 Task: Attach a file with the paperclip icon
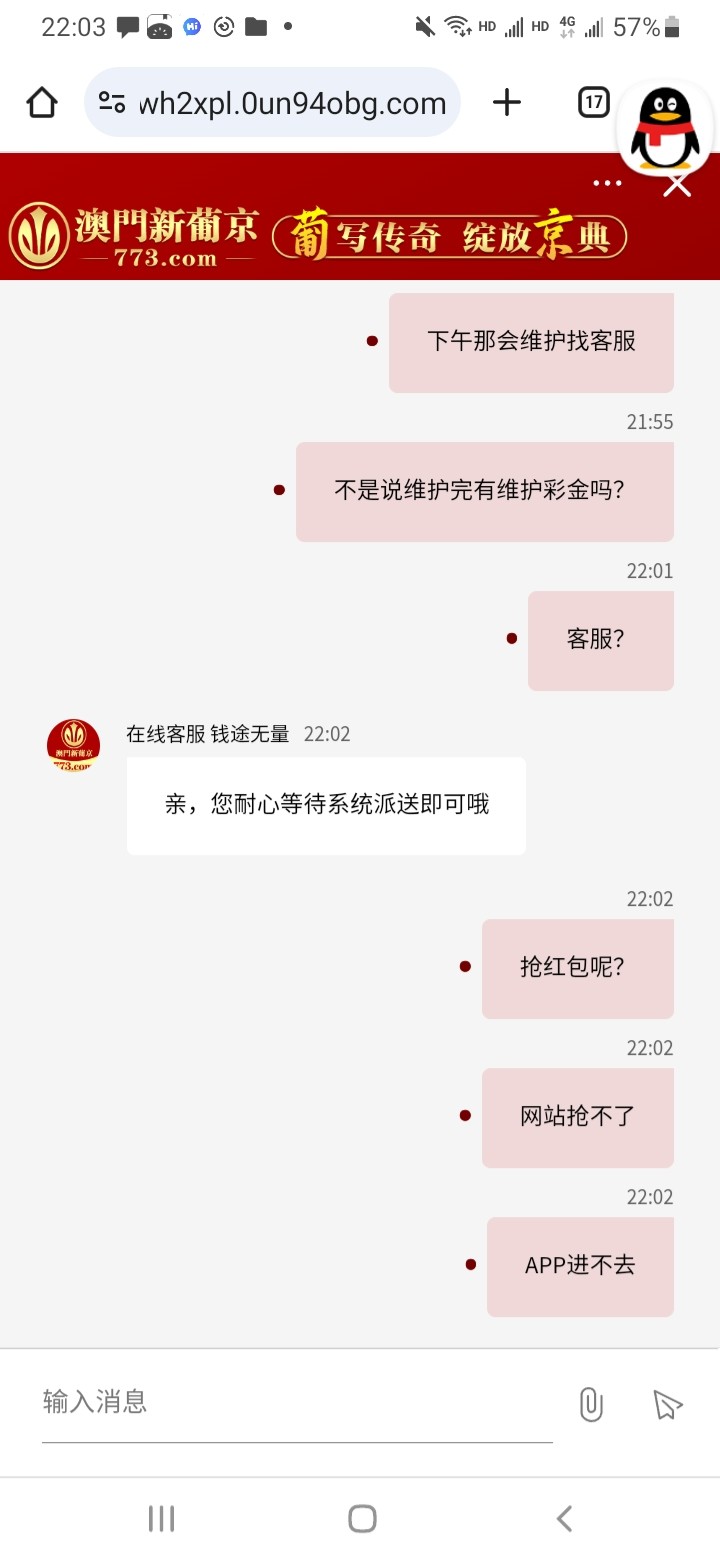(591, 1404)
